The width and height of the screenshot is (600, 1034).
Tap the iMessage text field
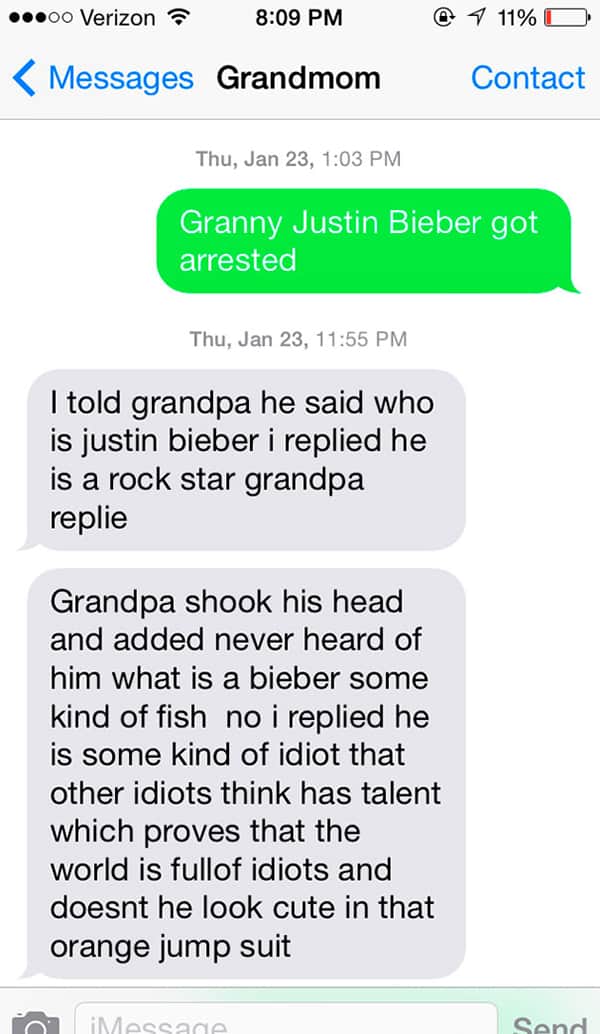pyautogui.click(x=285, y=1022)
